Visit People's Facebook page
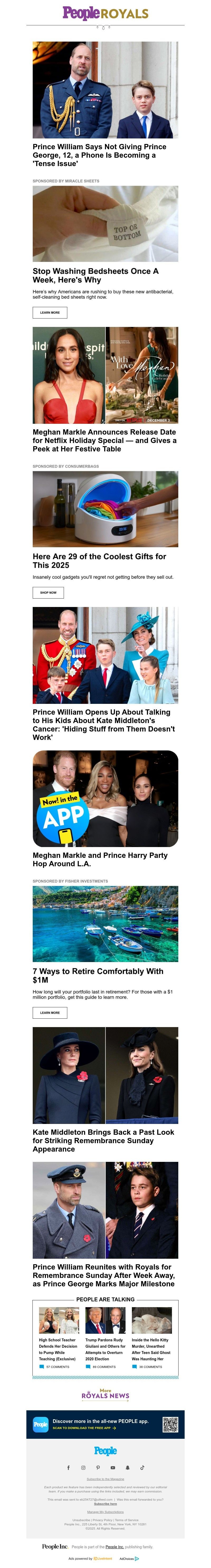This screenshot has height=1568, width=211. (68, 1467)
